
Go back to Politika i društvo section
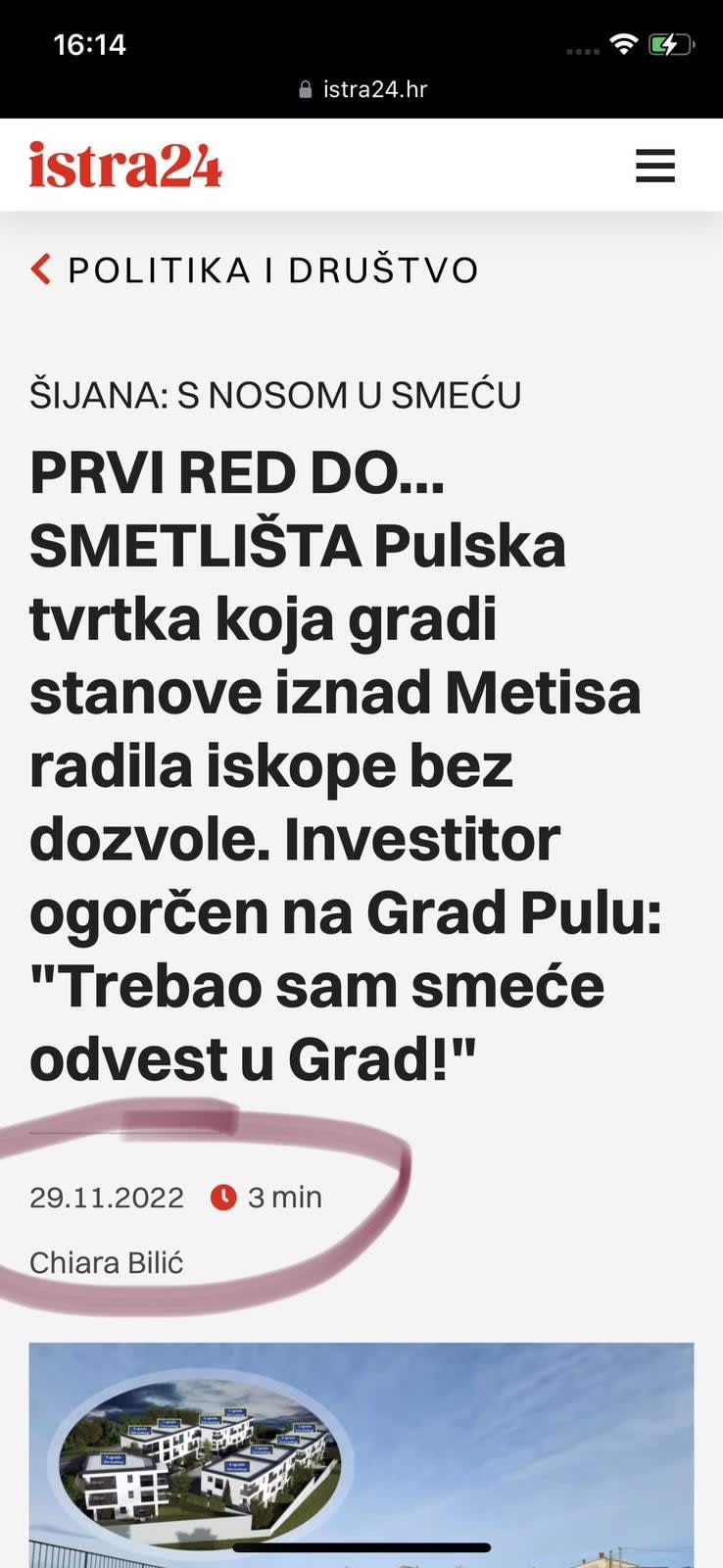pyautogui.click(x=255, y=269)
